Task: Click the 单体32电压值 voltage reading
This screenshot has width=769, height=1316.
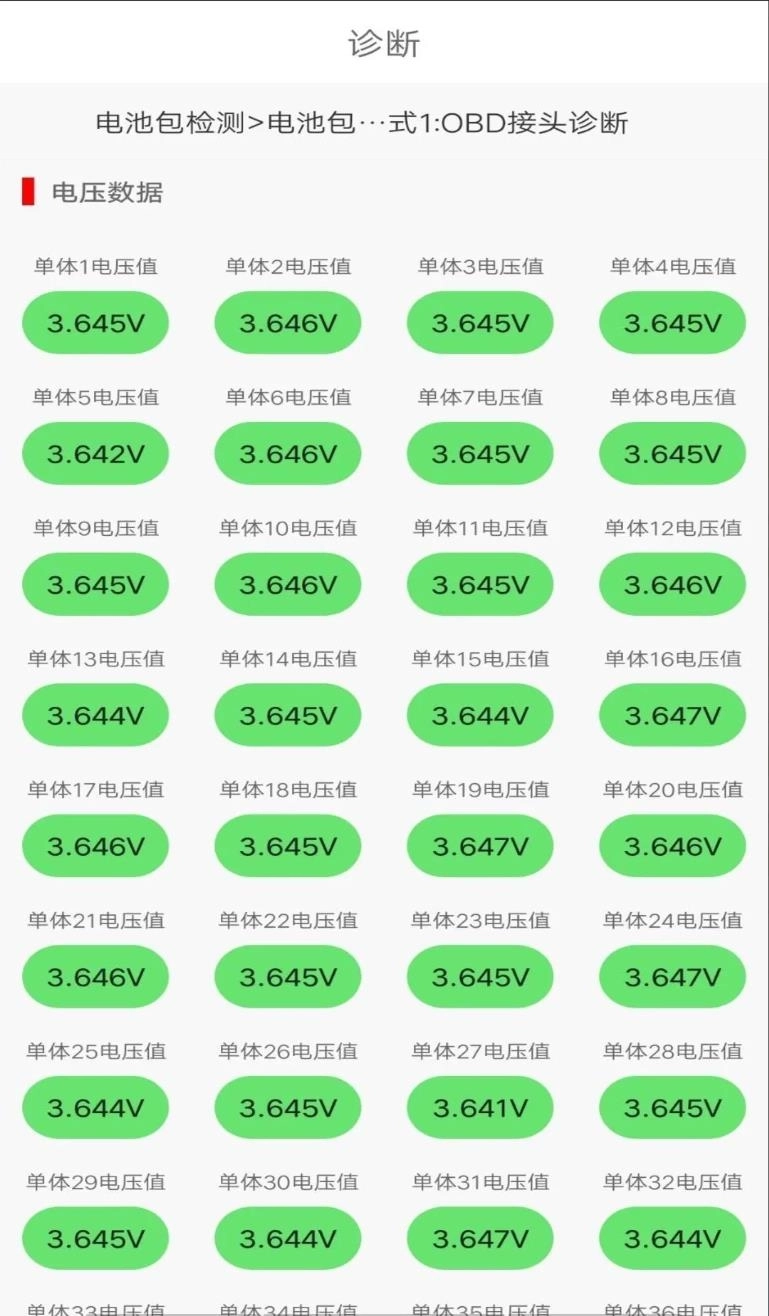Action: pos(671,1238)
